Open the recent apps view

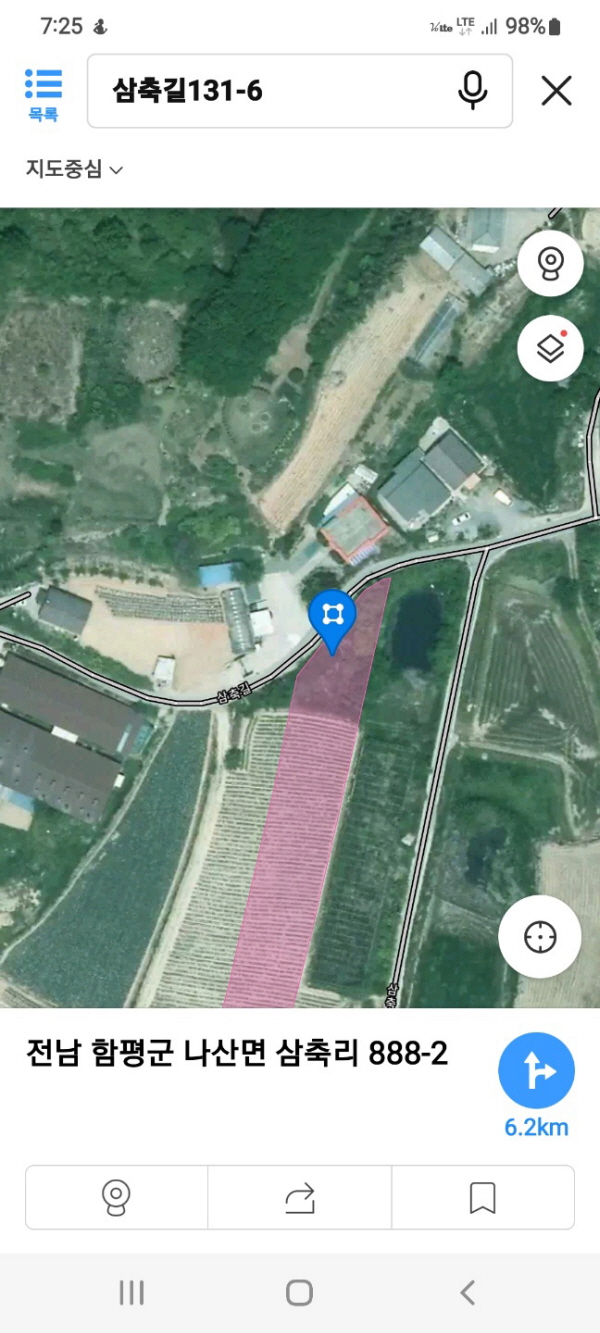(x=131, y=1293)
